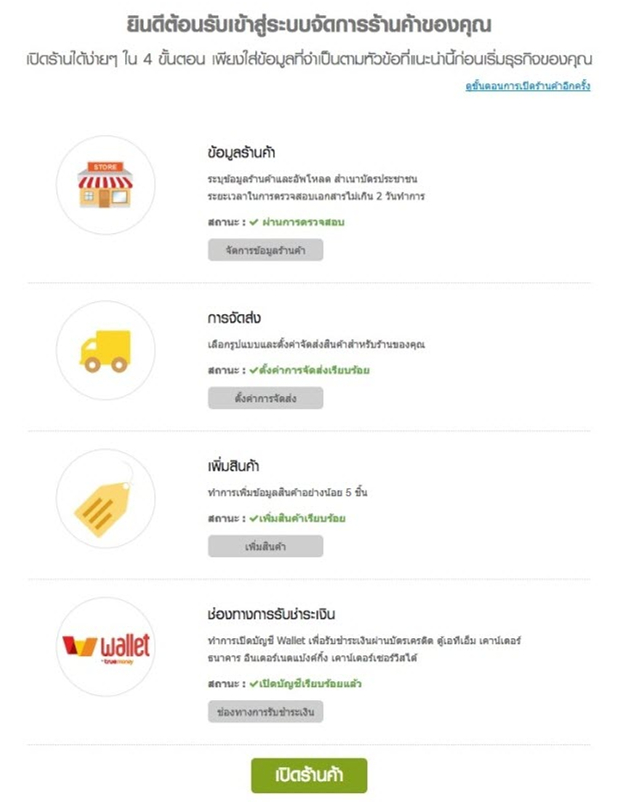Open ตั้งค่าการจัดส่ง settings
Viewport: 629px width, 802px height.
pos(265,398)
